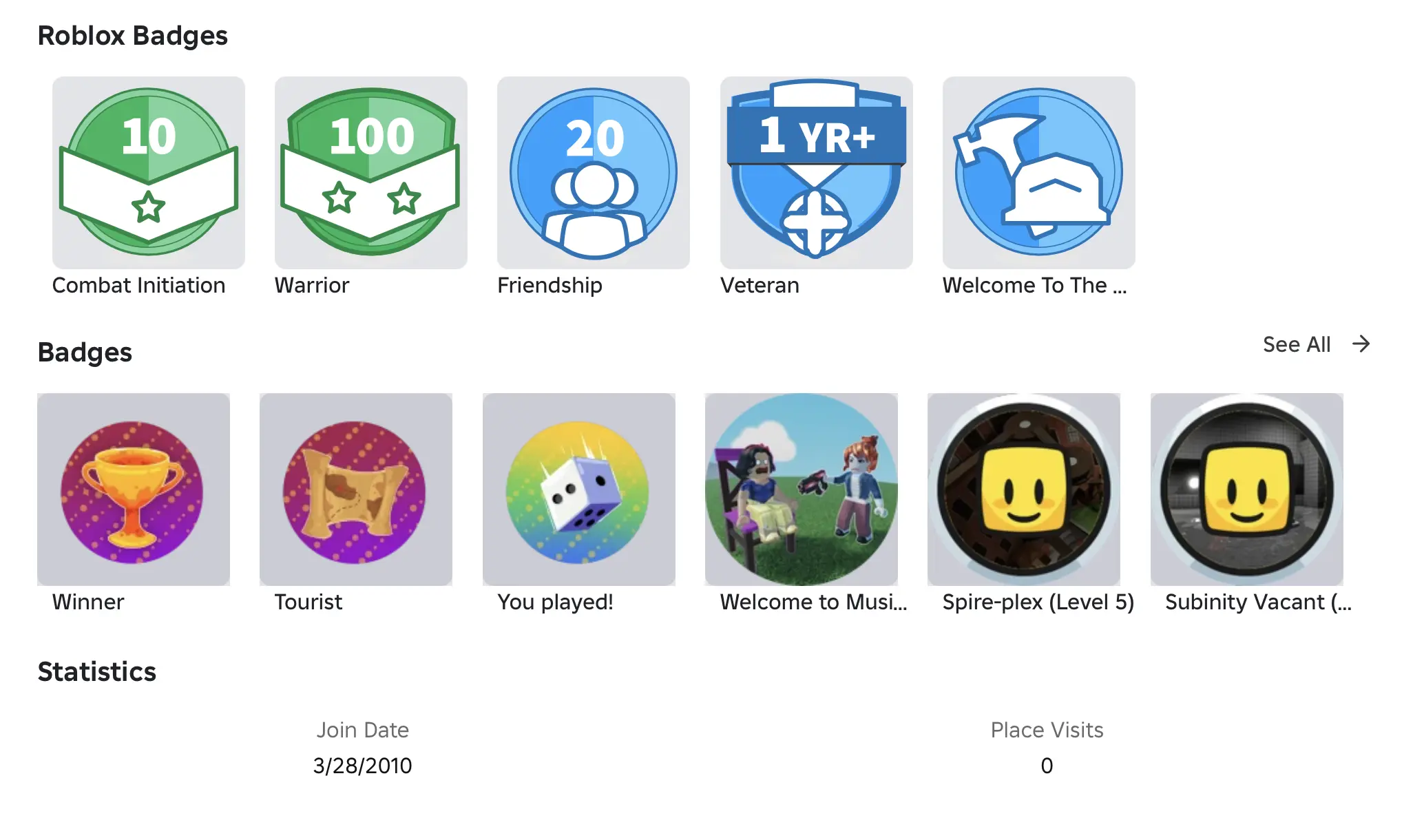Open the Combat Initiation badge

pyautogui.click(x=148, y=172)
